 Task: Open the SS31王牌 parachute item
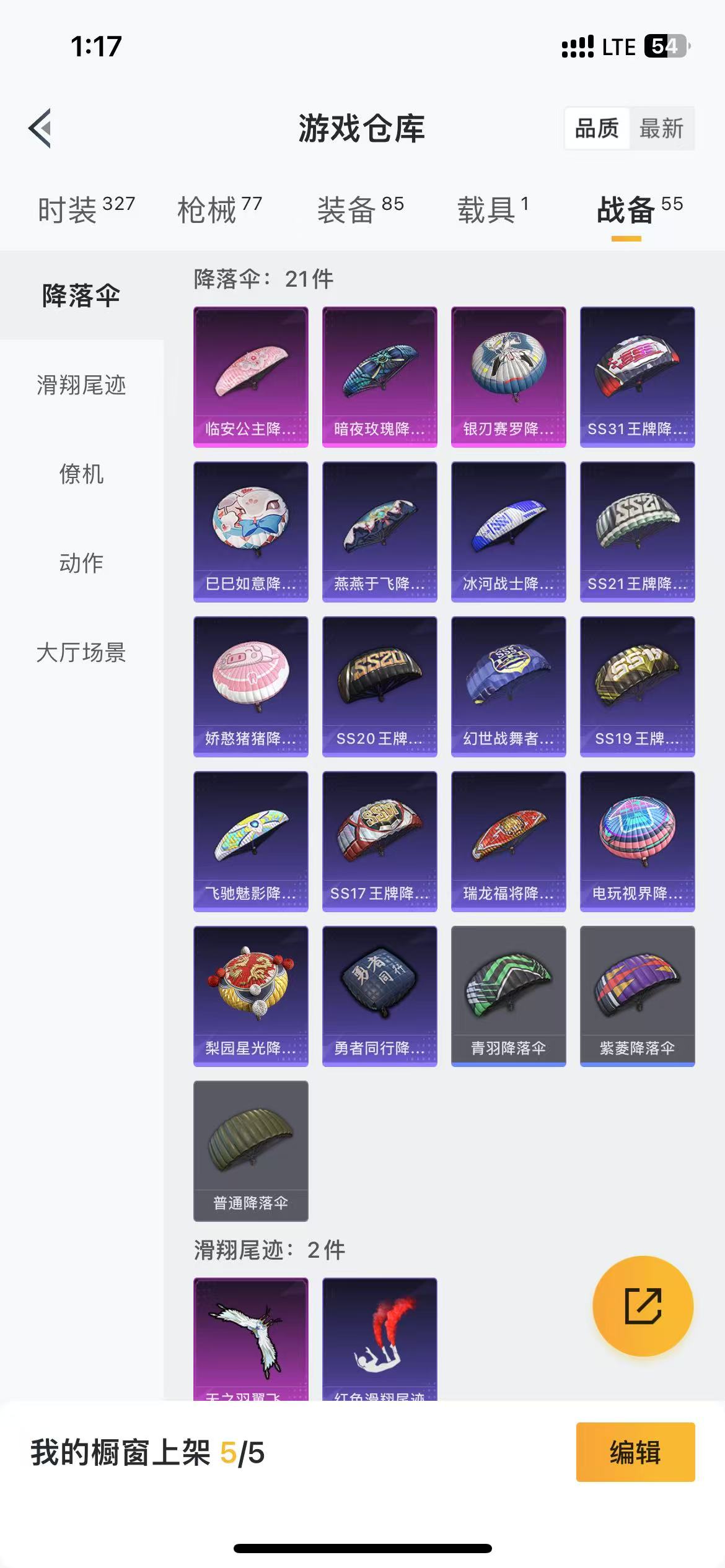pyautogui.click(x=638, y=377)
